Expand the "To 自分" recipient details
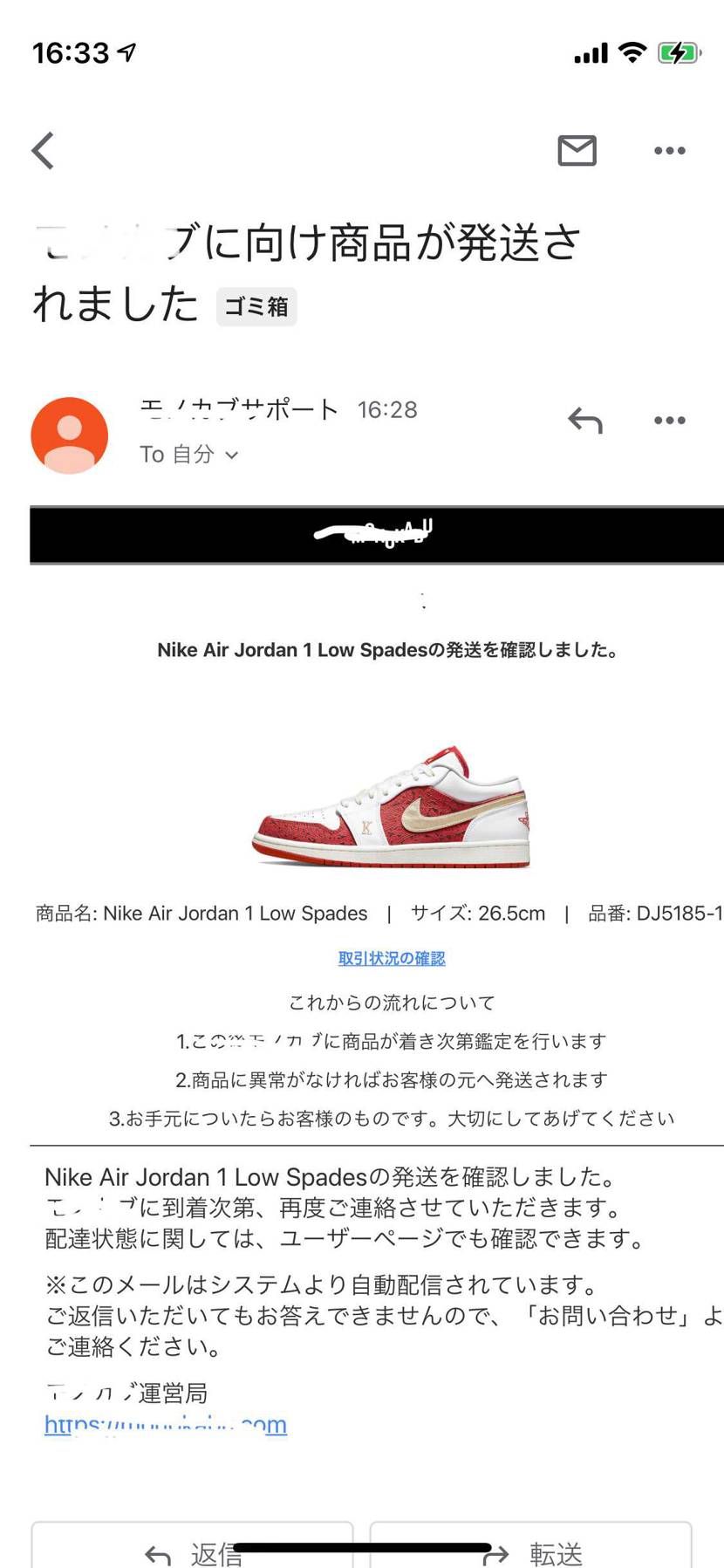 tap(189, 455)
